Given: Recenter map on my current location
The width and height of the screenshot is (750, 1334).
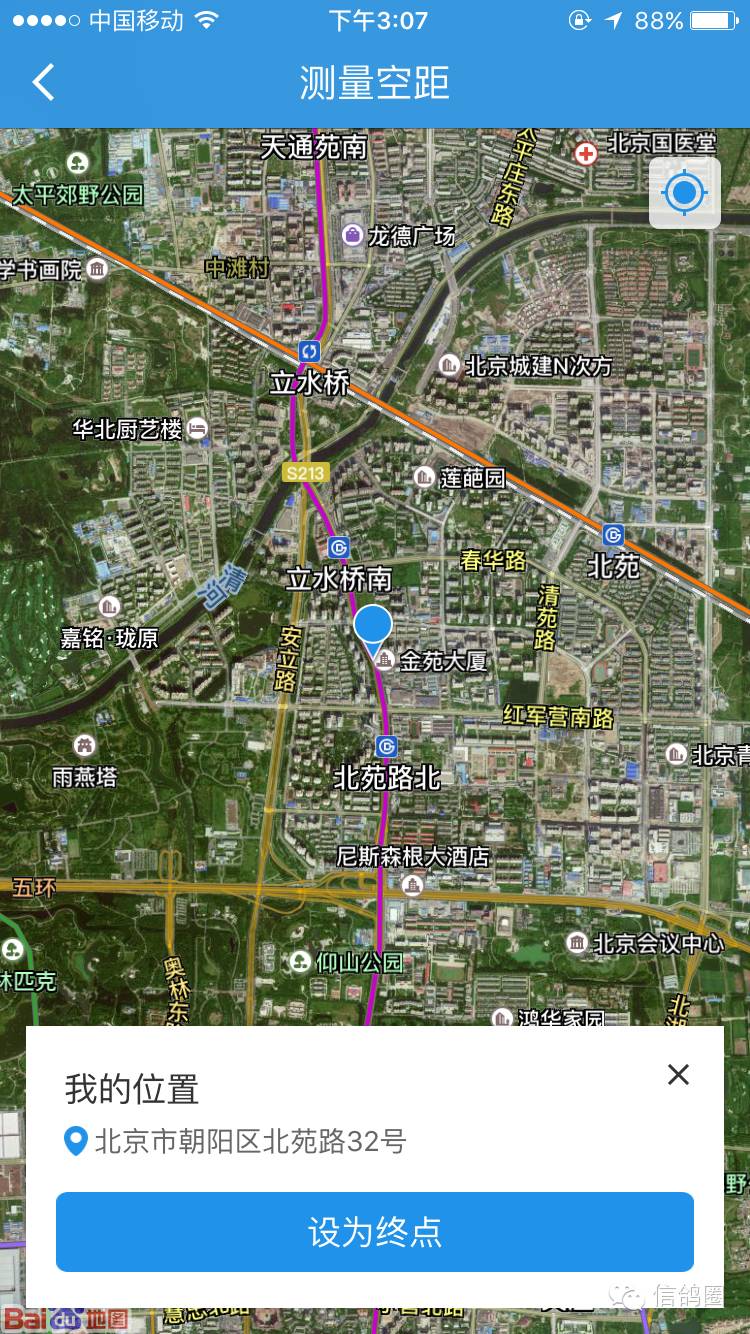Looking at the screenshot, I should (685, 193).
